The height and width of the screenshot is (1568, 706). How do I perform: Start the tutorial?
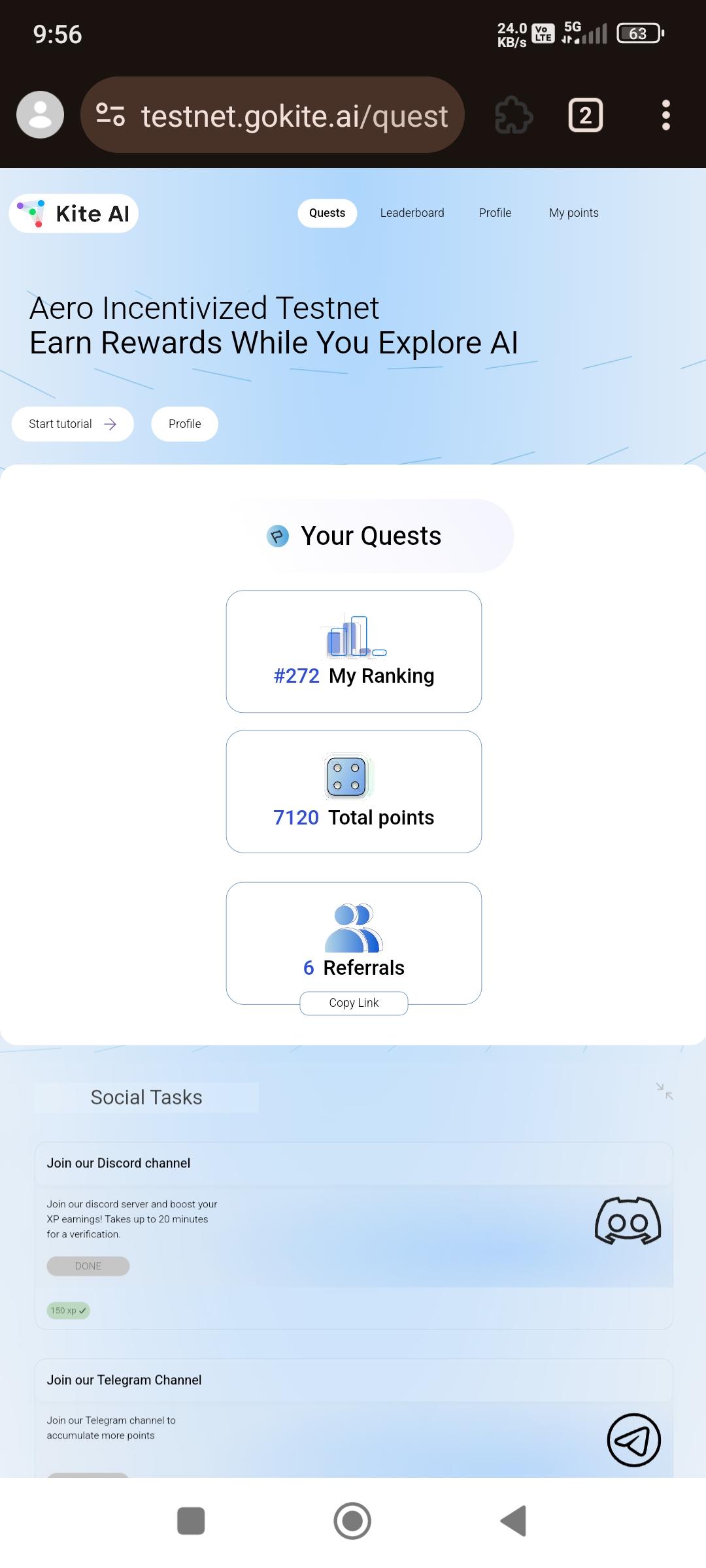[x=73, y=424]
